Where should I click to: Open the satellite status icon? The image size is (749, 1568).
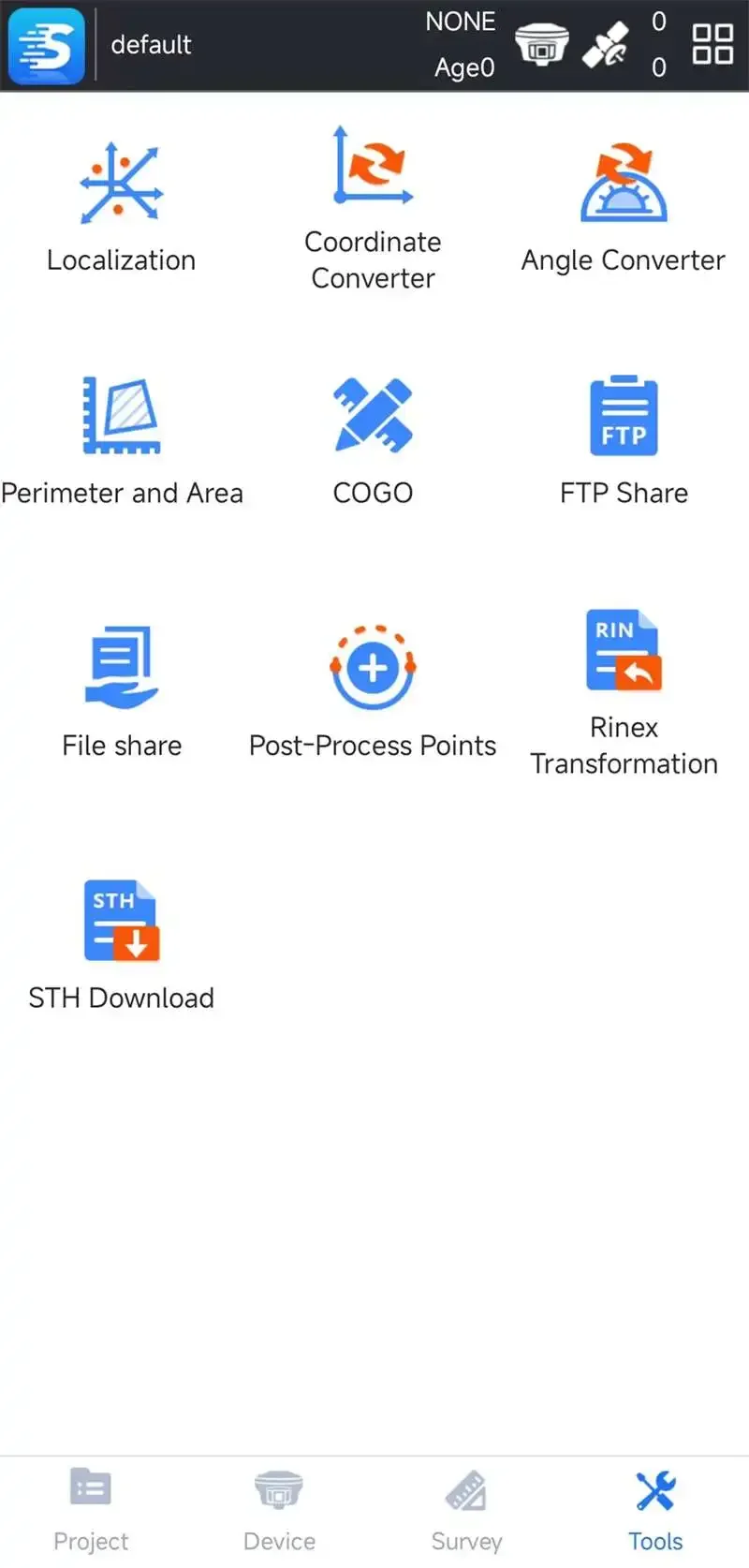coord(606,44)
